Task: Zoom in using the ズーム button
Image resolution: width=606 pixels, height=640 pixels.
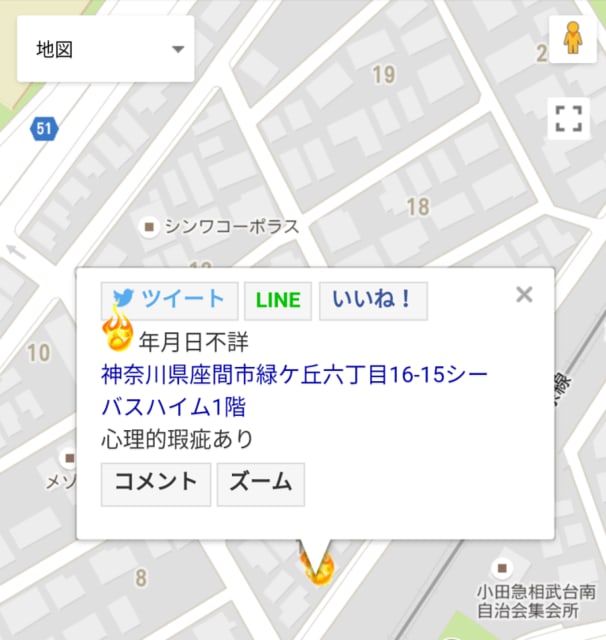Action: (260, 483)
